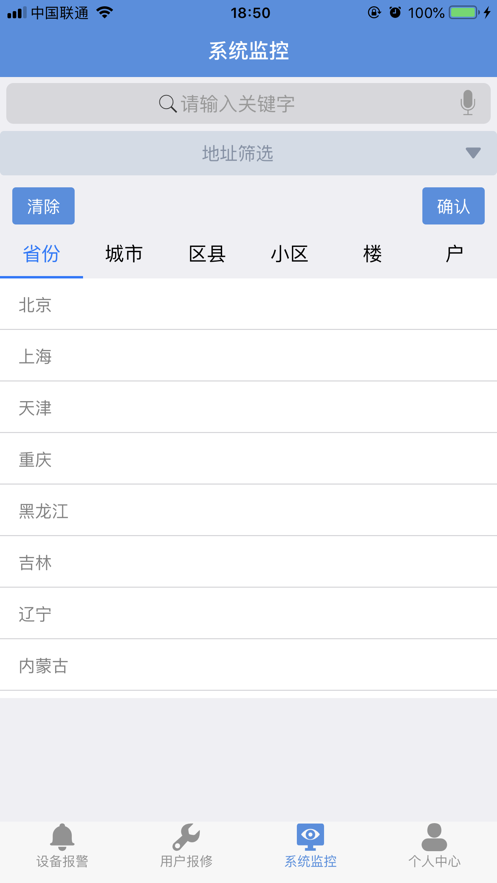Switch to the 小区 tab

click(290, 255)
